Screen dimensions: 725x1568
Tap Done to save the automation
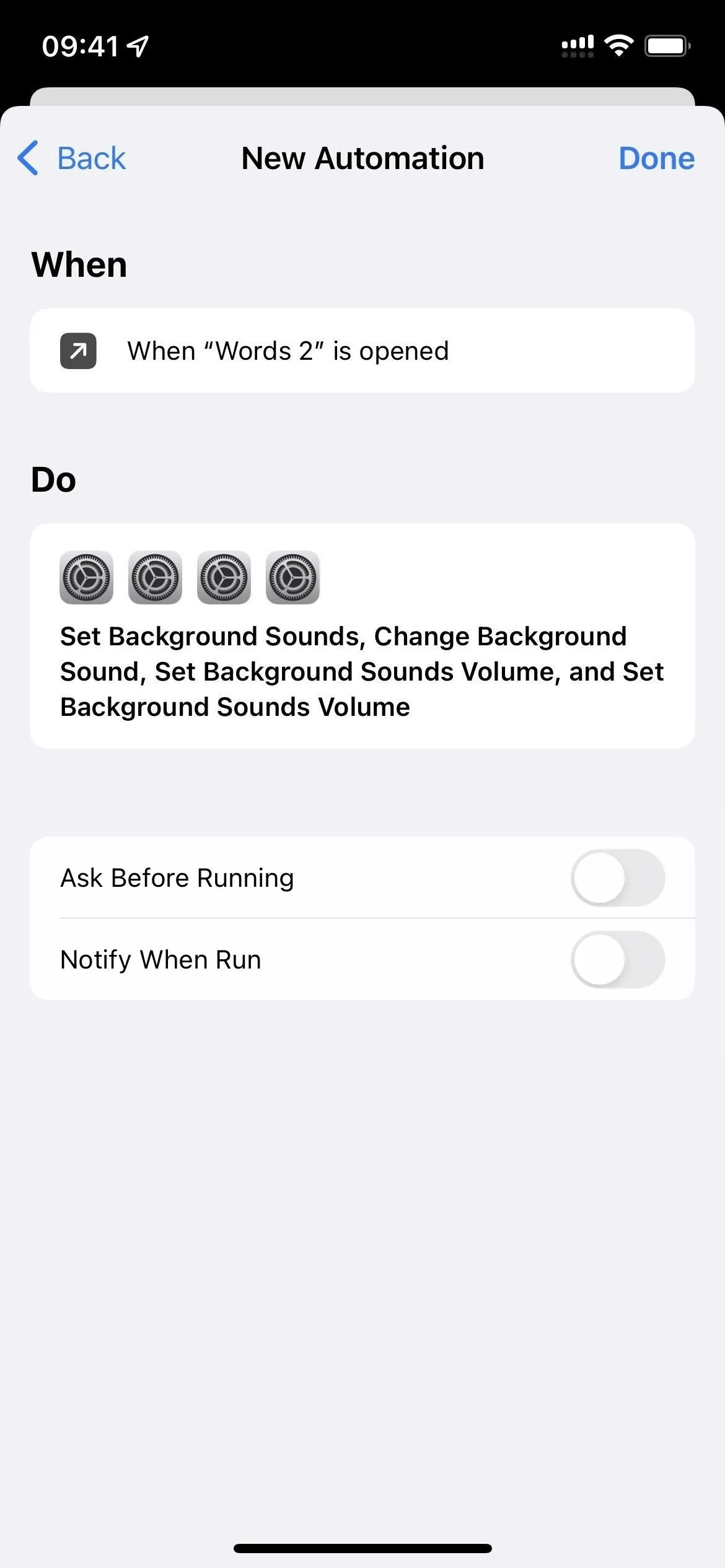click(656, 159)
